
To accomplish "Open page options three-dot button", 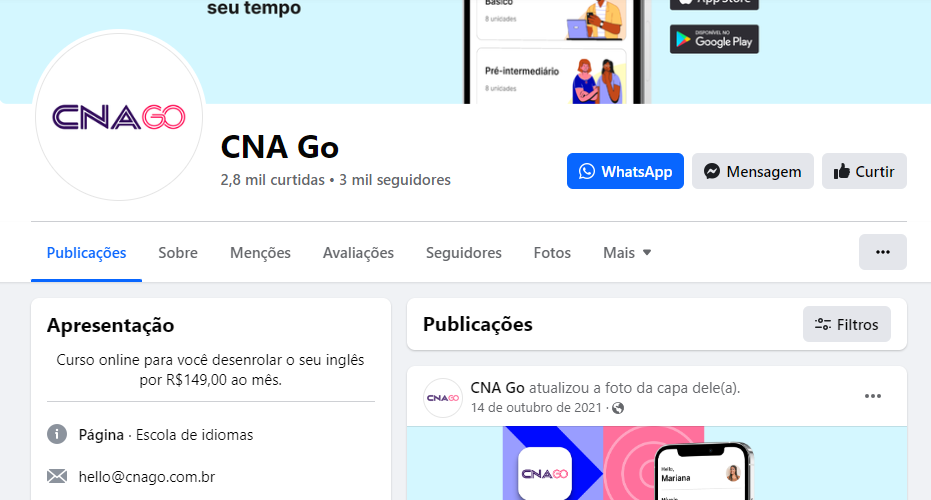I will pyautogui.click(x=882, y=252).
